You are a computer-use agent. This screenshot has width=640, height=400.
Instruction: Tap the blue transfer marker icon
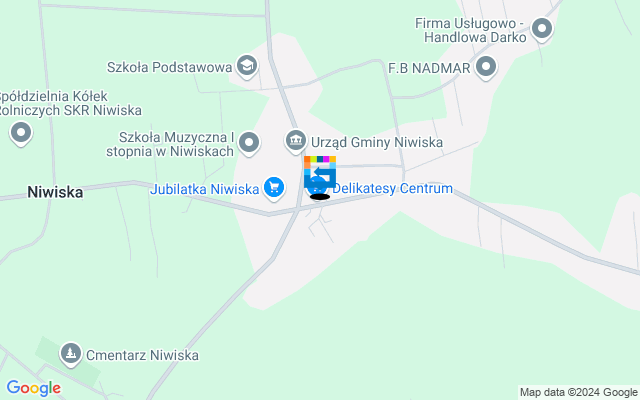(320, 176)
